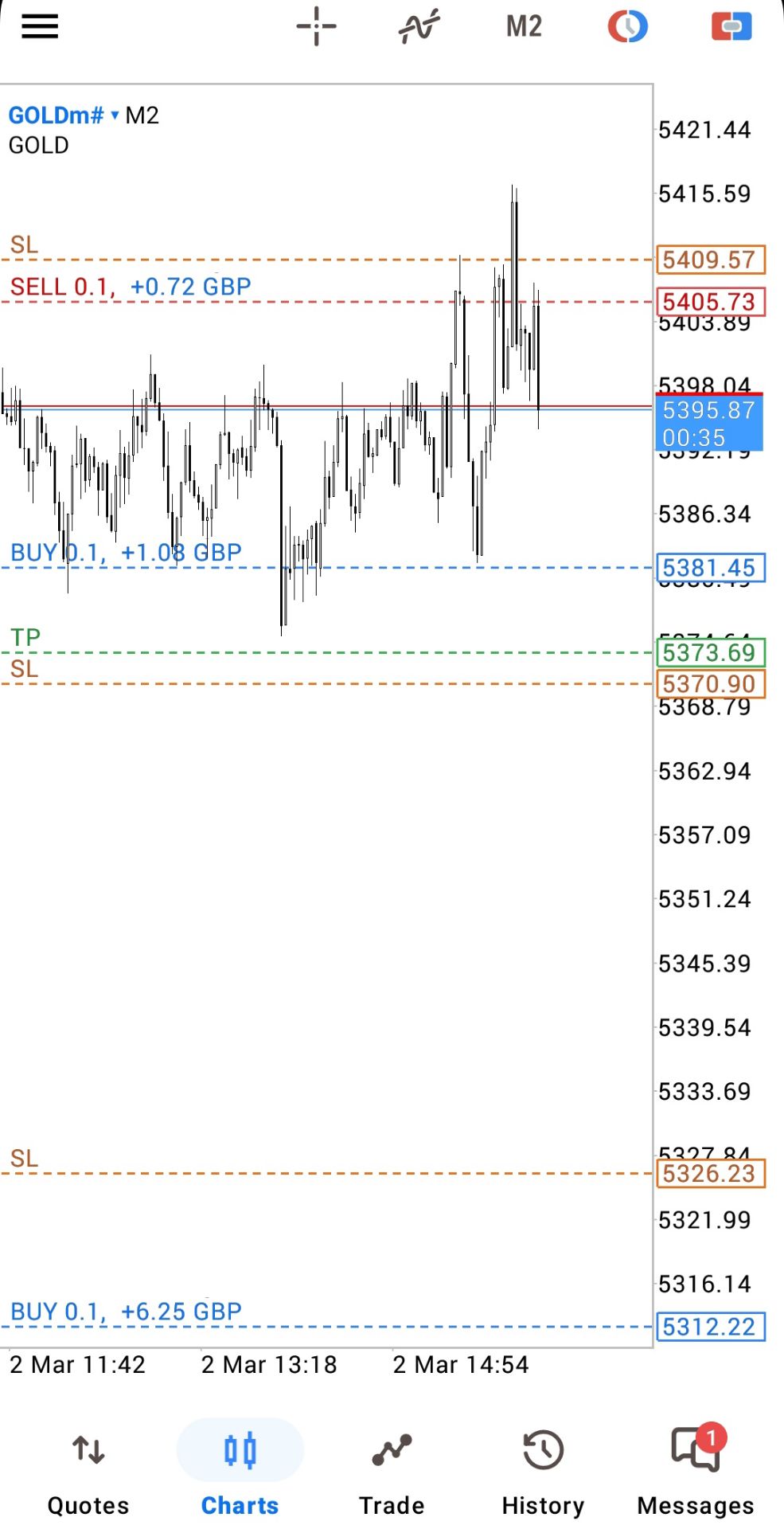
Task: Open the hamburger menu
Action: 40,27
